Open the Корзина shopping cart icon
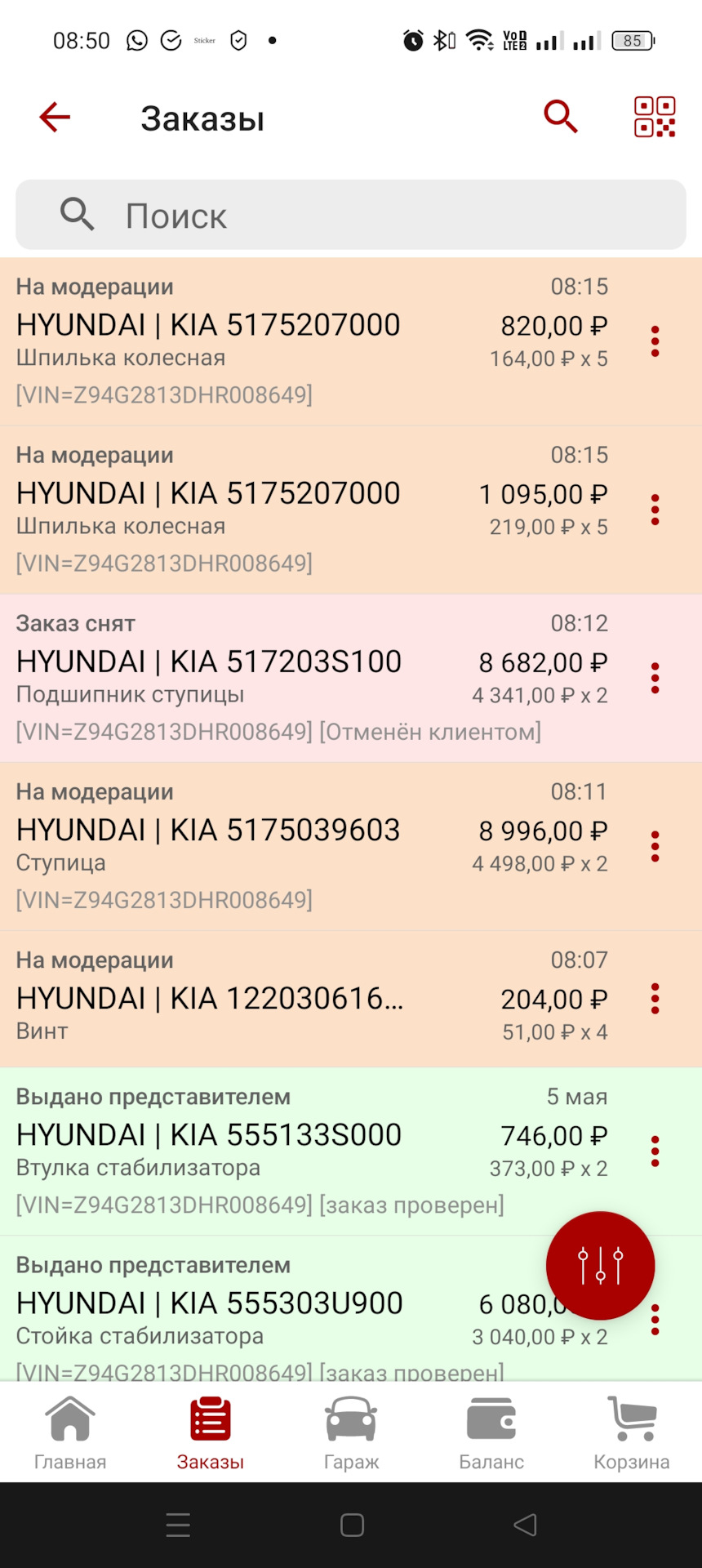Screen dimensions: 702x1568 point(632,1421)
